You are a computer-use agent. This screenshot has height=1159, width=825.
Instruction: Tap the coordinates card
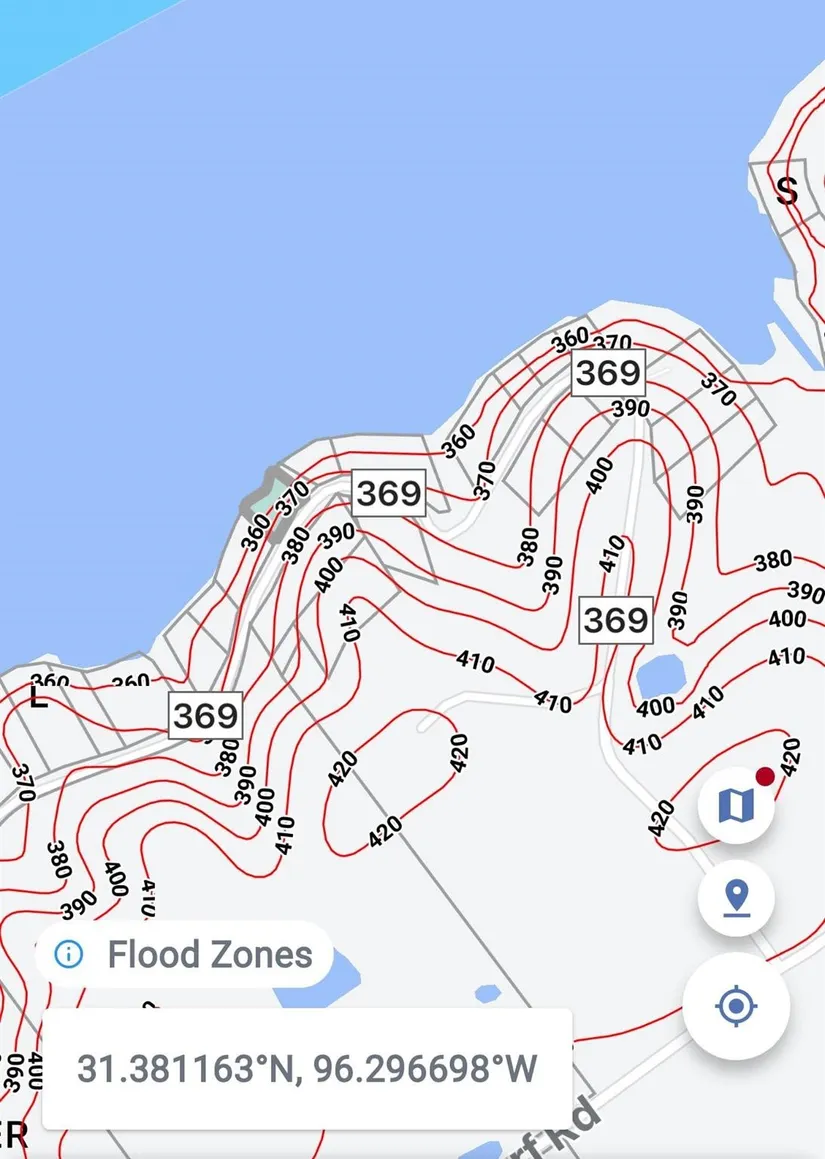[306, 1068]
